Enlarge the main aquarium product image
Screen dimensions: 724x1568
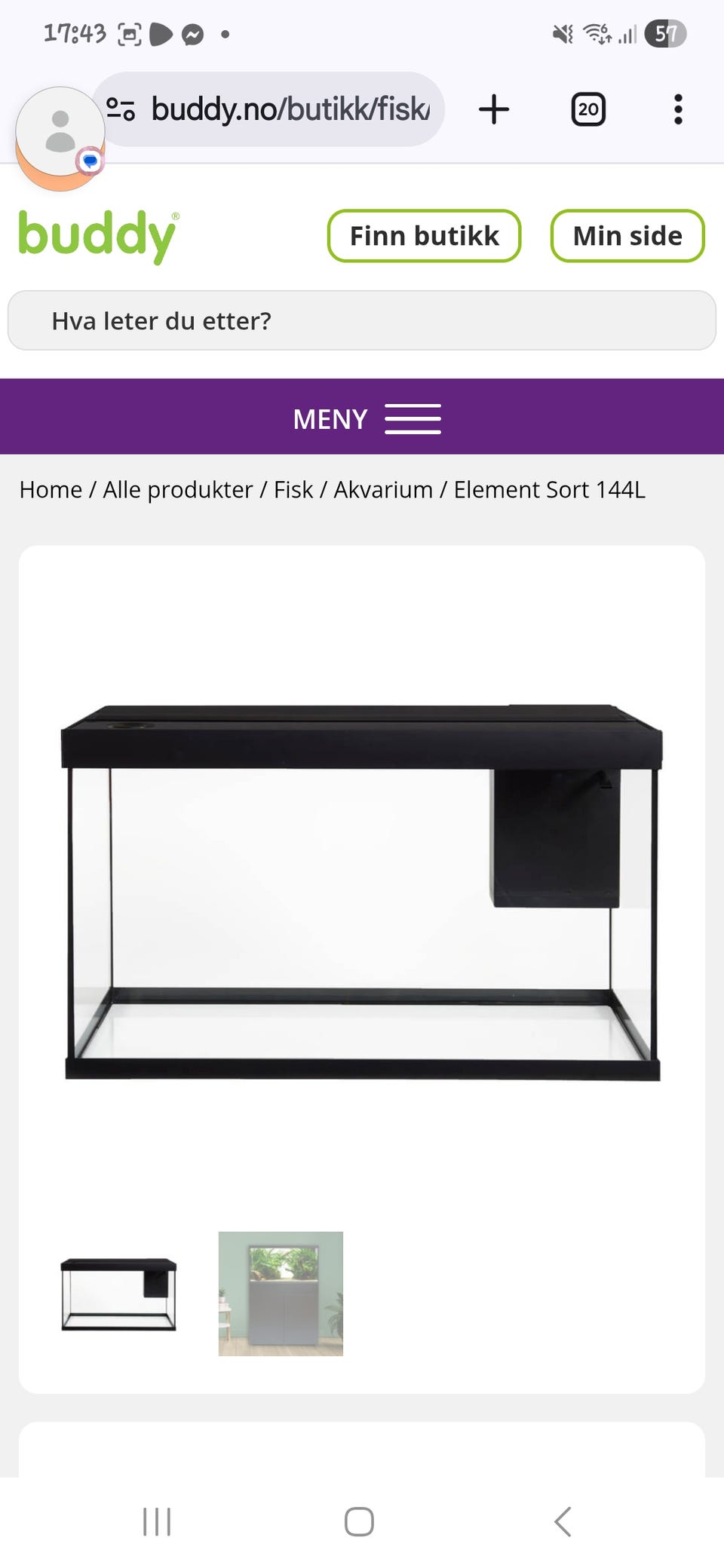(x=362, y=890)
